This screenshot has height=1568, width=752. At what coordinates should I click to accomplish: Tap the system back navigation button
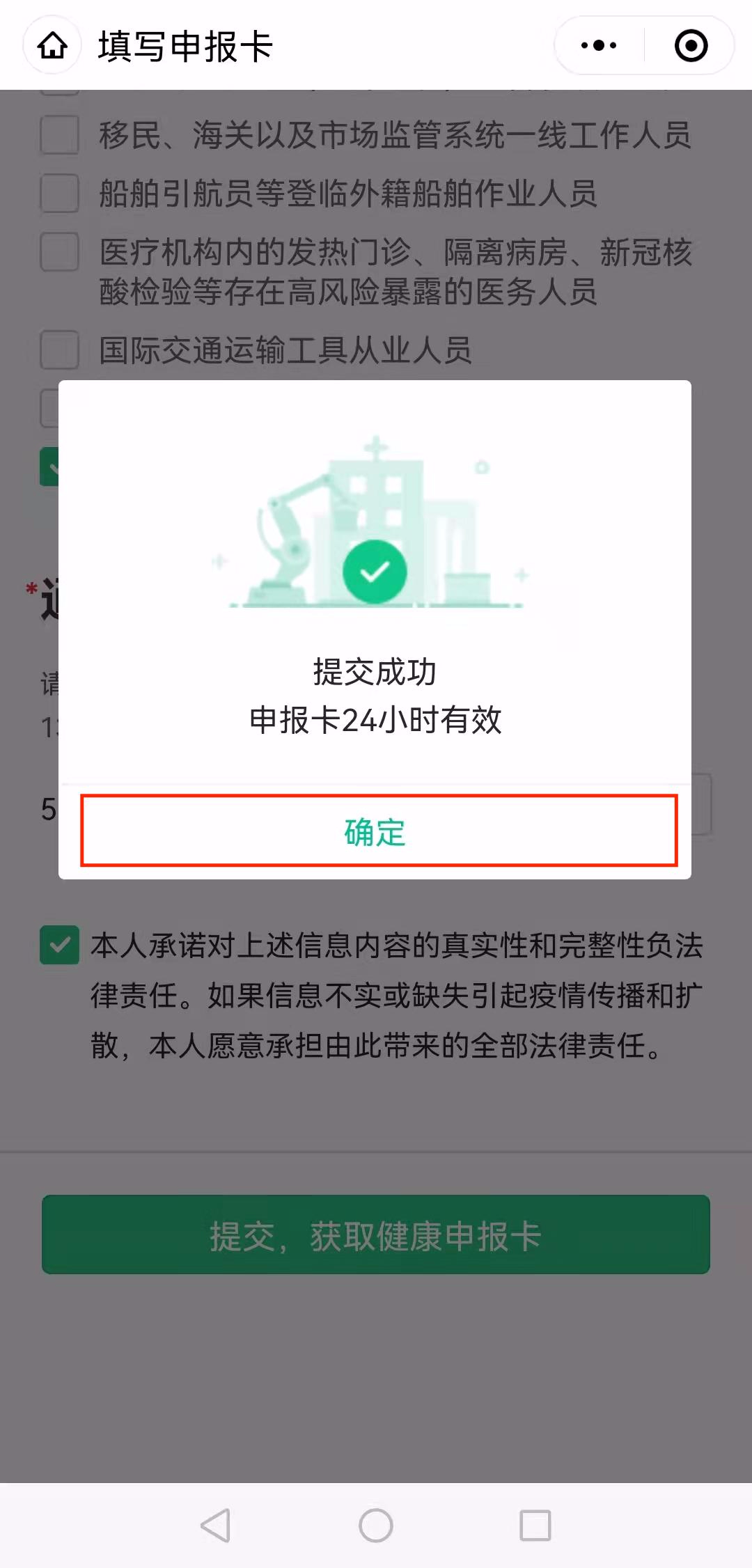click(x=216, y=1526)
